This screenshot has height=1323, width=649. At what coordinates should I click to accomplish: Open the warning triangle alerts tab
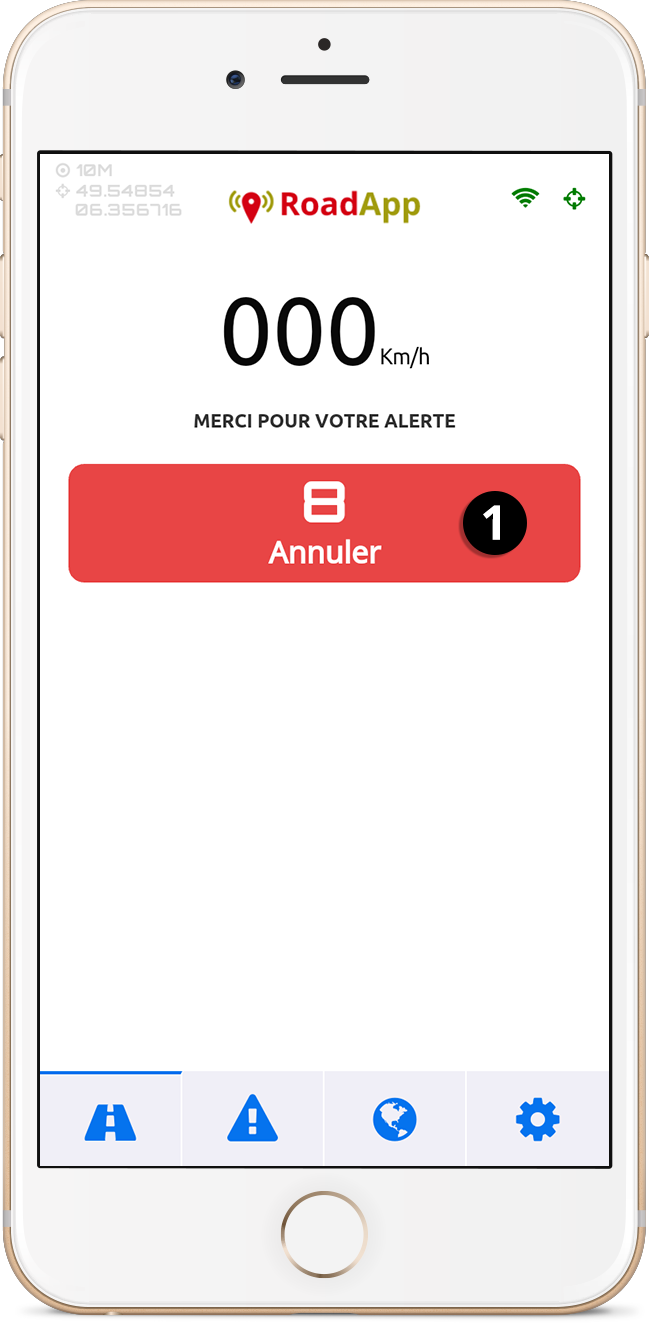[x=252, y=1119]
